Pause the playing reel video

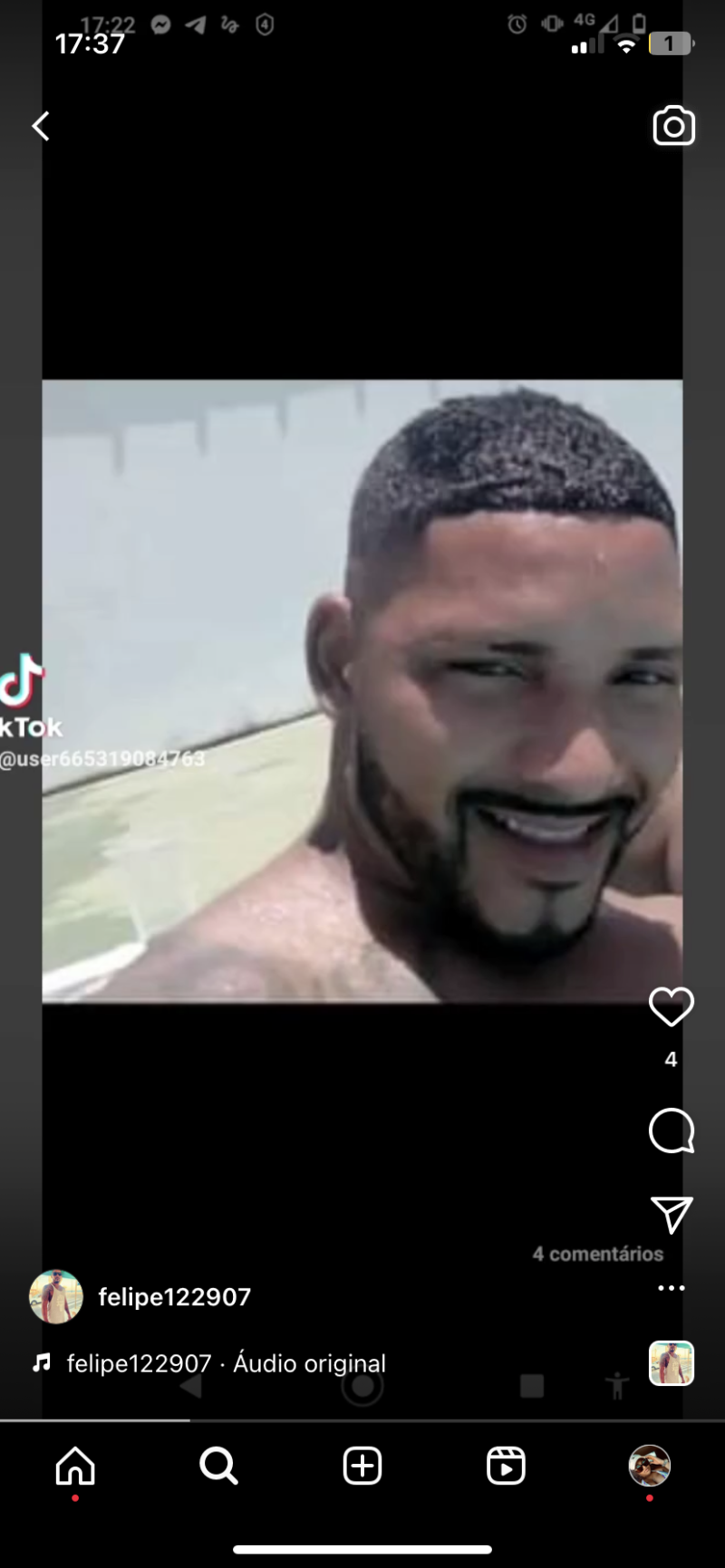pos(362,688)
